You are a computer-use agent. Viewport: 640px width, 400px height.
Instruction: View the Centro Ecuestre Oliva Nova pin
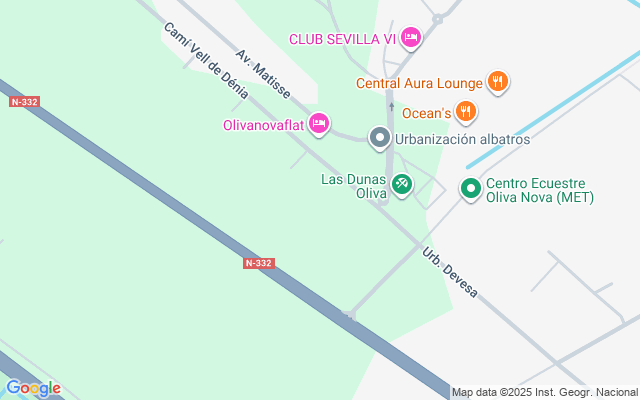tap(470, 188)
